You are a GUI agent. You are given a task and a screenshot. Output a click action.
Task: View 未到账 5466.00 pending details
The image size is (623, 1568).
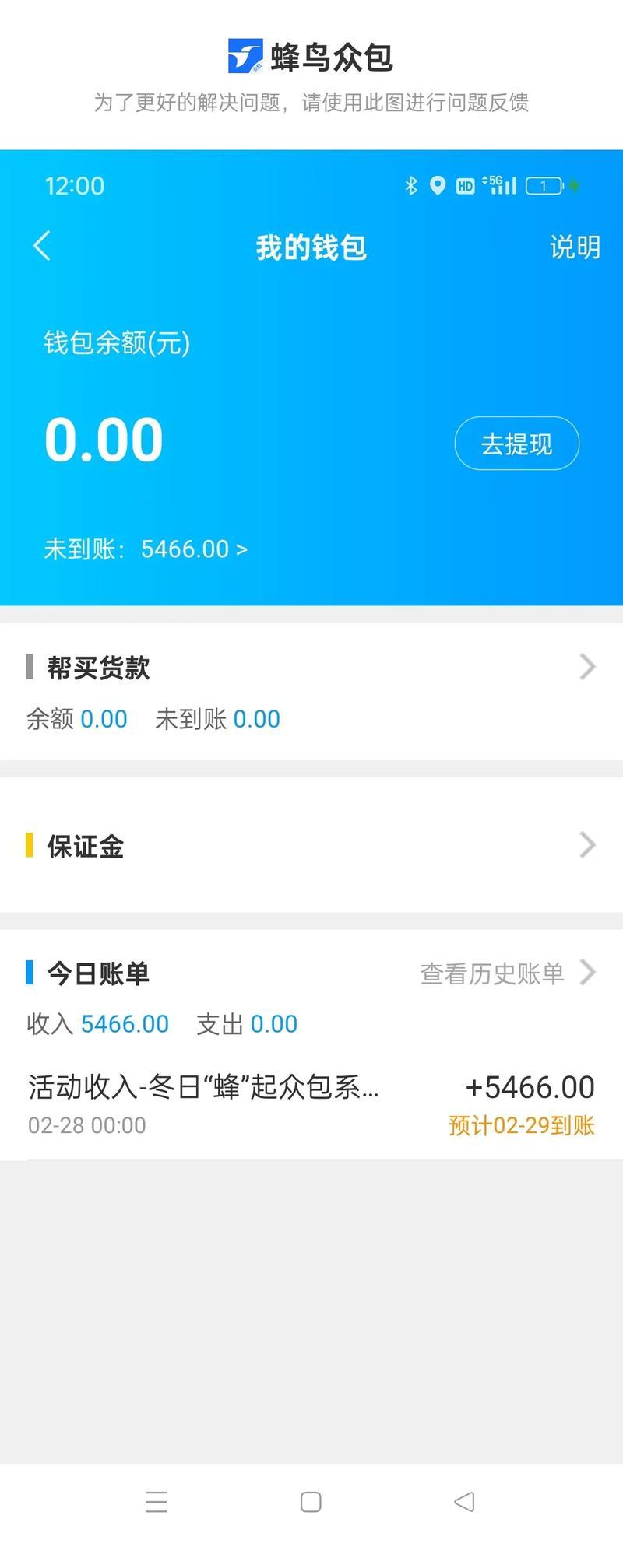coord(146,549)
